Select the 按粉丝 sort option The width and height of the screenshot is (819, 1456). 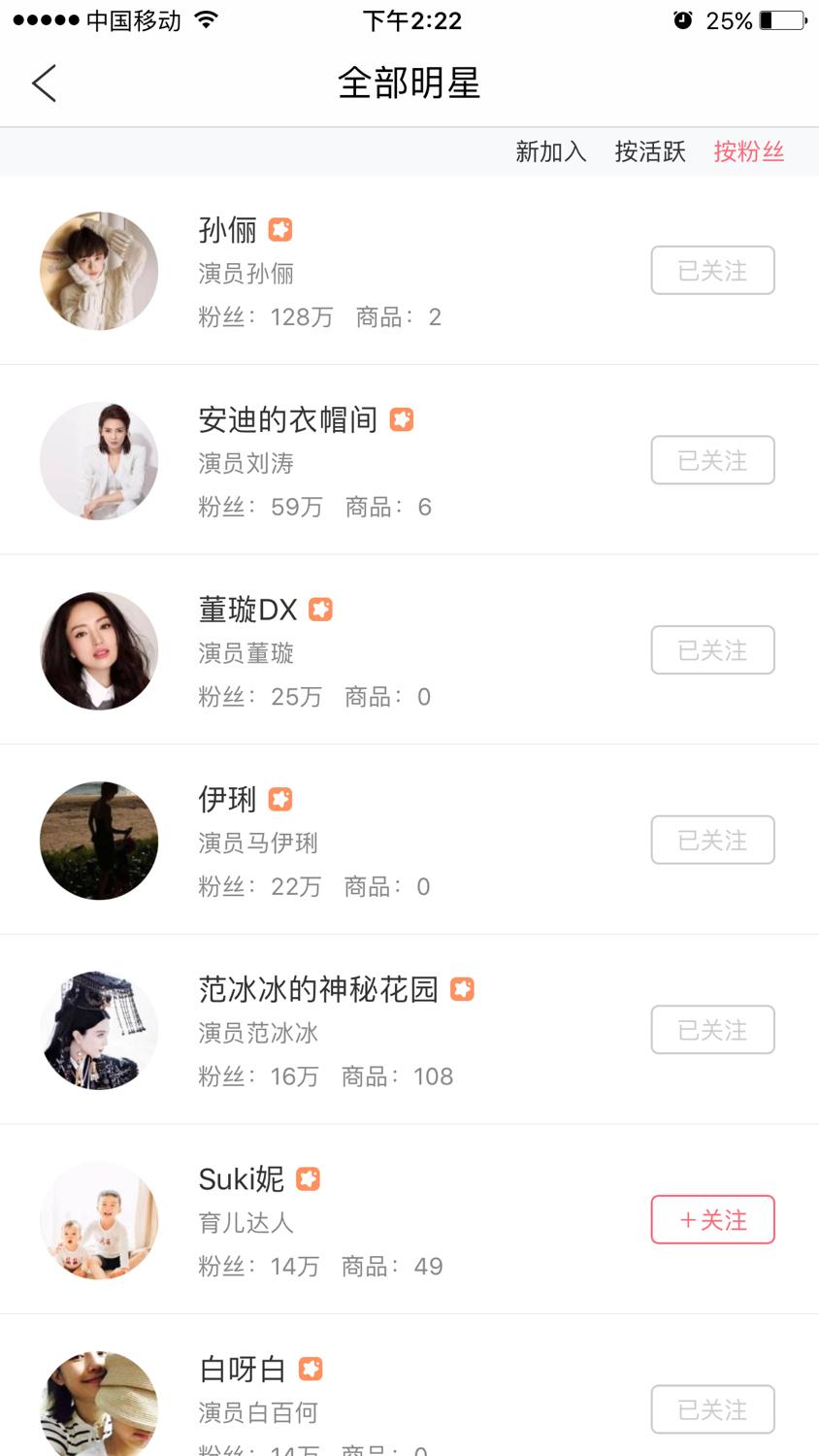click(x=748, y=151)
